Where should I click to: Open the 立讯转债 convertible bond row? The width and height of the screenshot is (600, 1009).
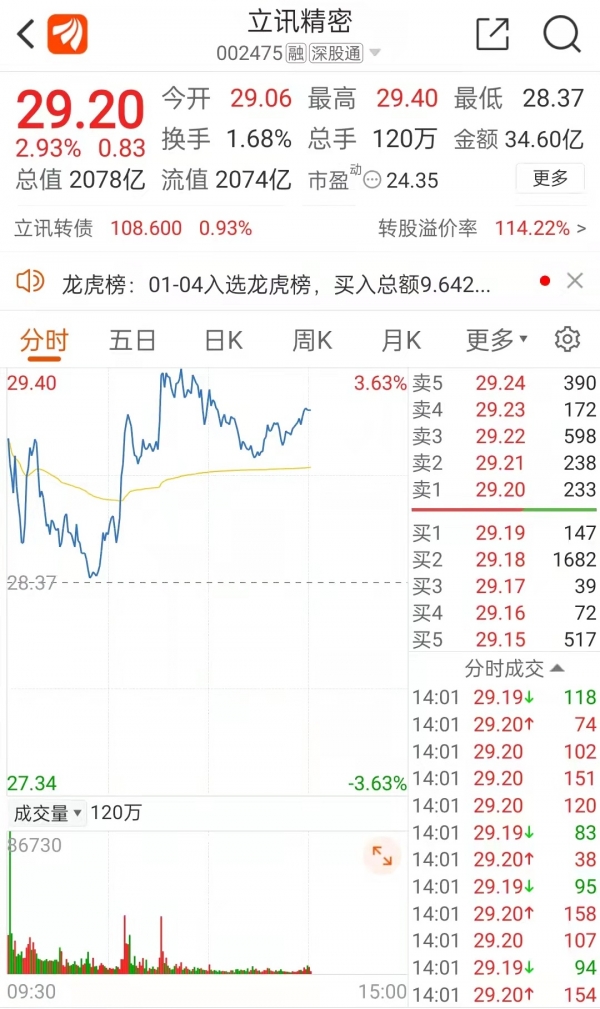click(300, 228)
